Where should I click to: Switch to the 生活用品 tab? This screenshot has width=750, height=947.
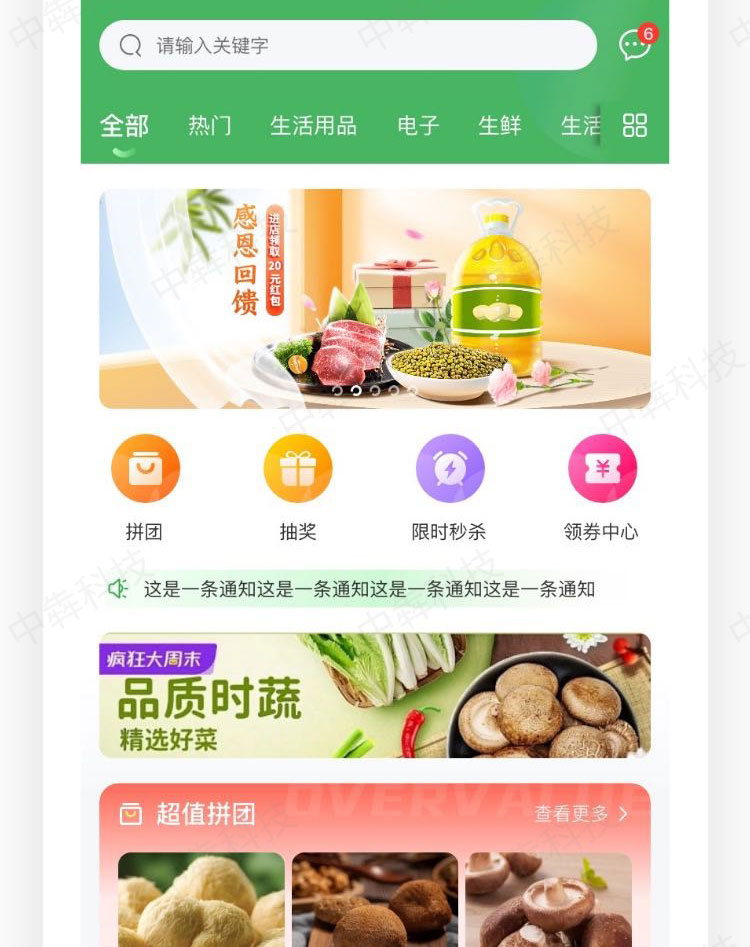313,126
